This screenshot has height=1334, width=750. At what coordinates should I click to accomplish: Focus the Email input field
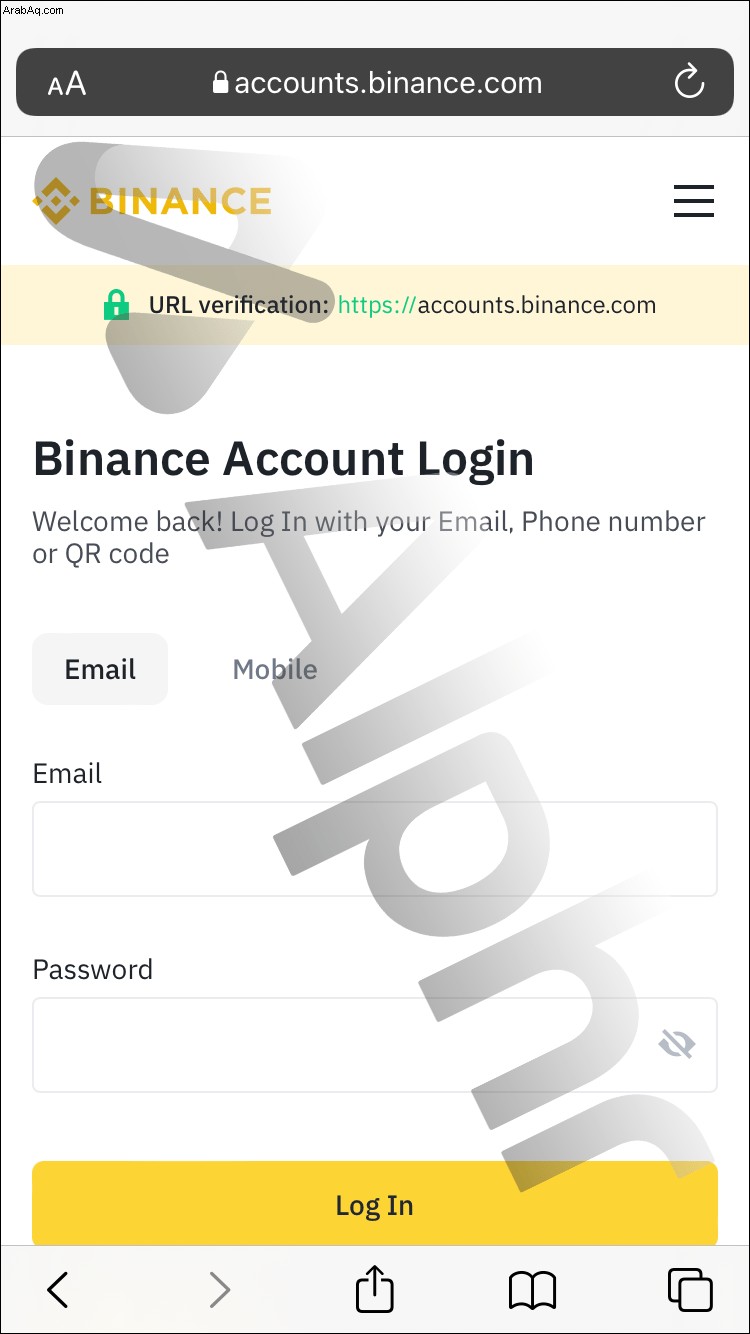pos(374,848)
